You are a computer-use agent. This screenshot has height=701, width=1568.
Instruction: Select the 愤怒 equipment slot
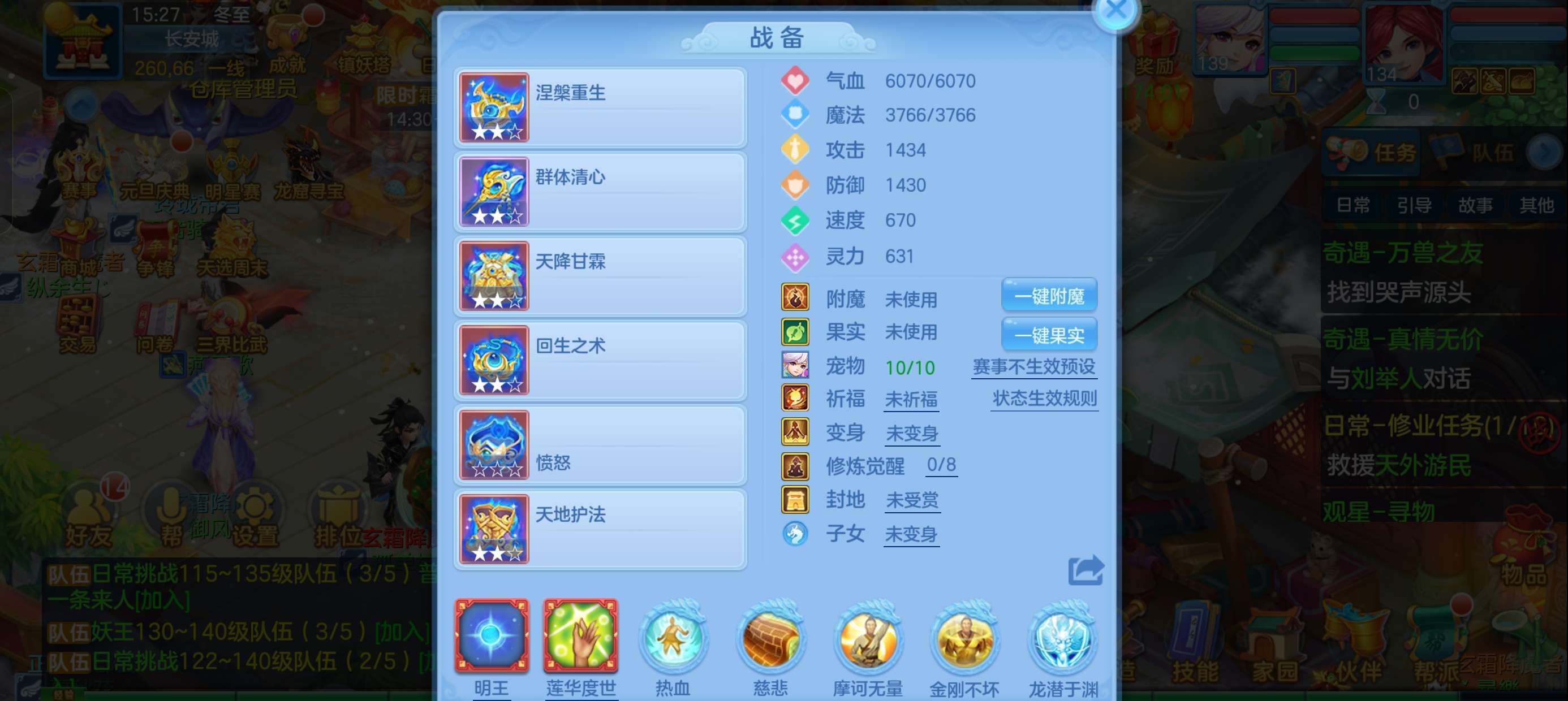(x=600, y=445)
